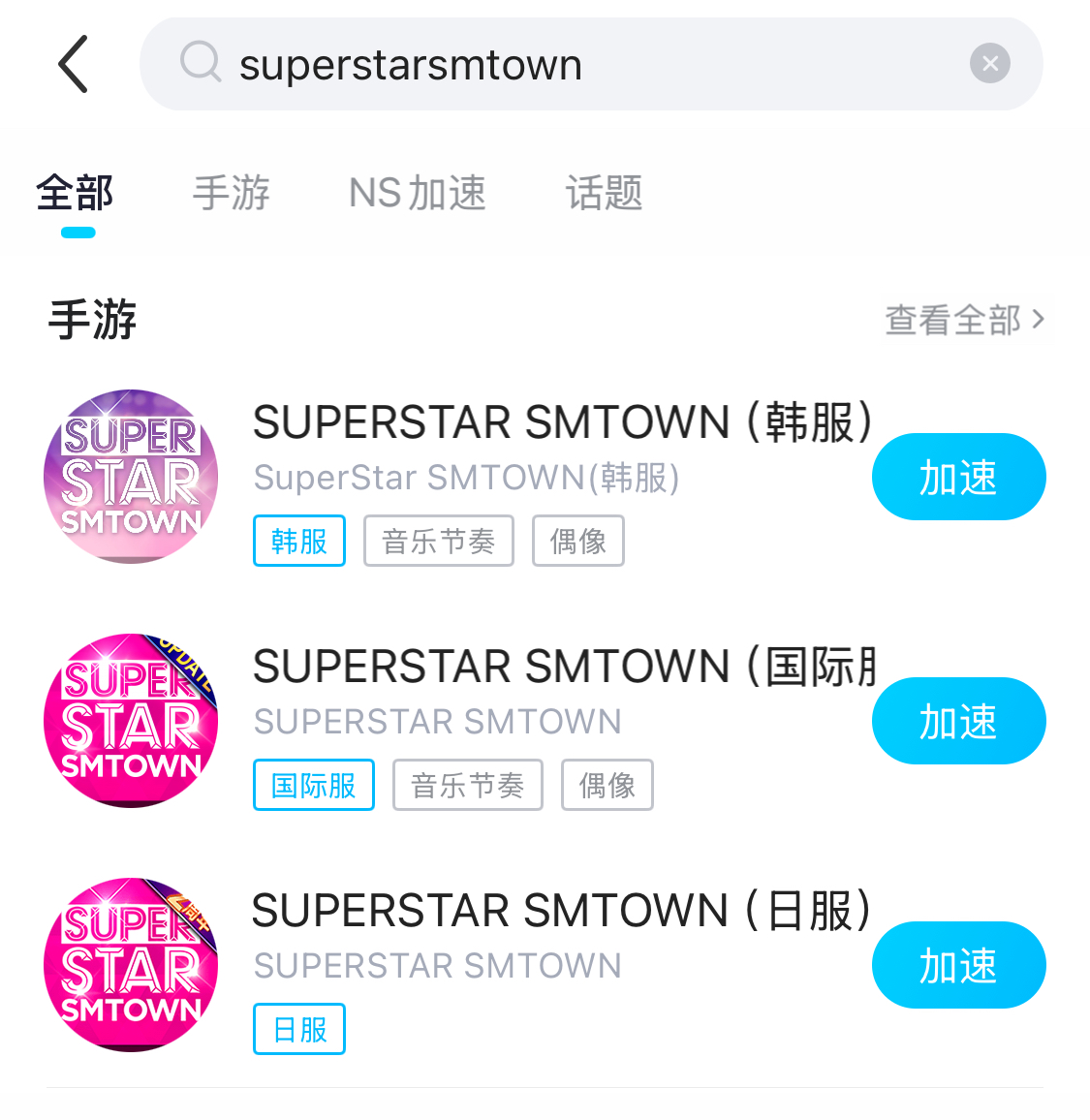Switch to the NS加速 tab

tap(418, 193)
